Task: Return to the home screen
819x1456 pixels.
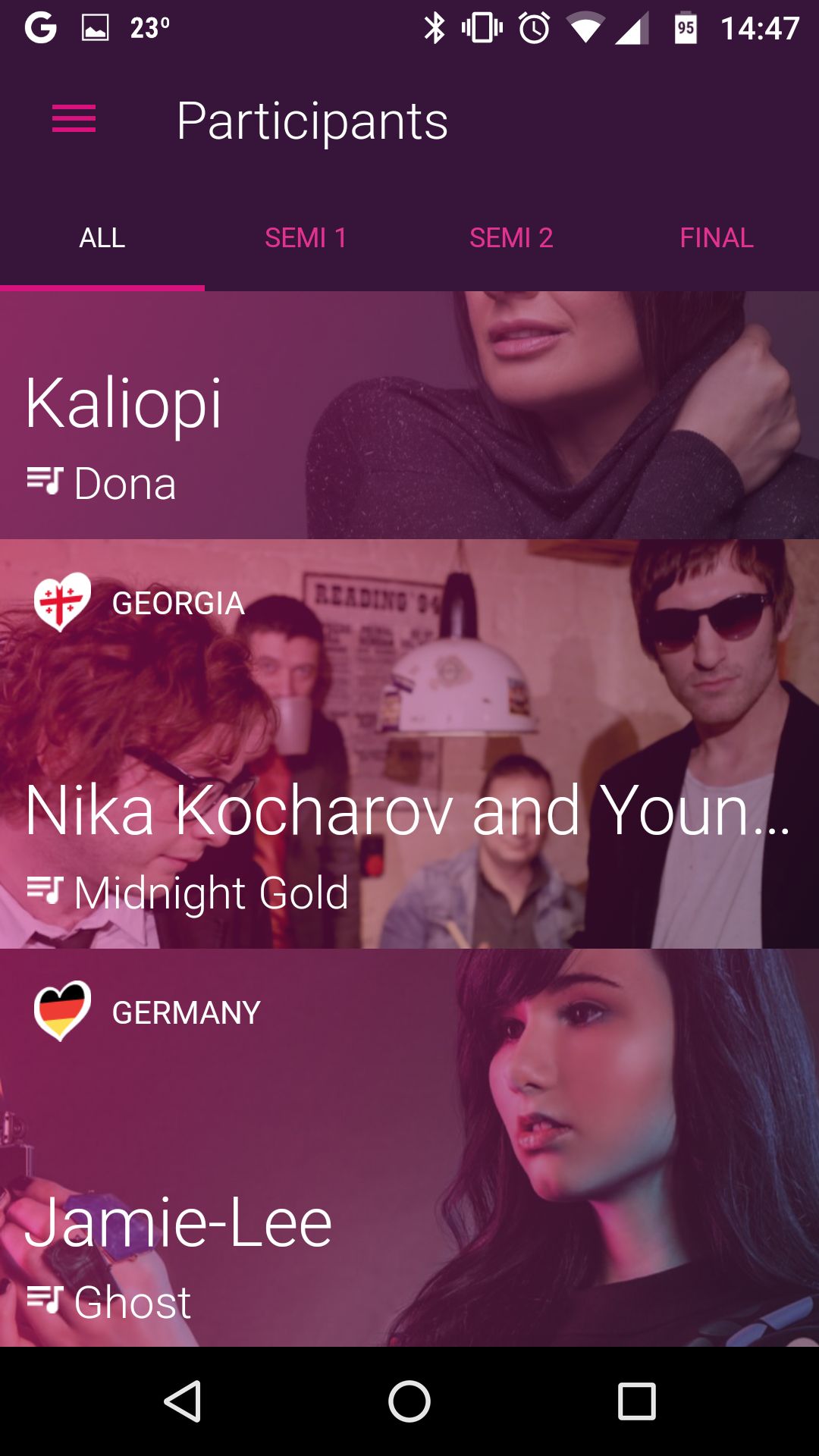Action: (409, 1401)
